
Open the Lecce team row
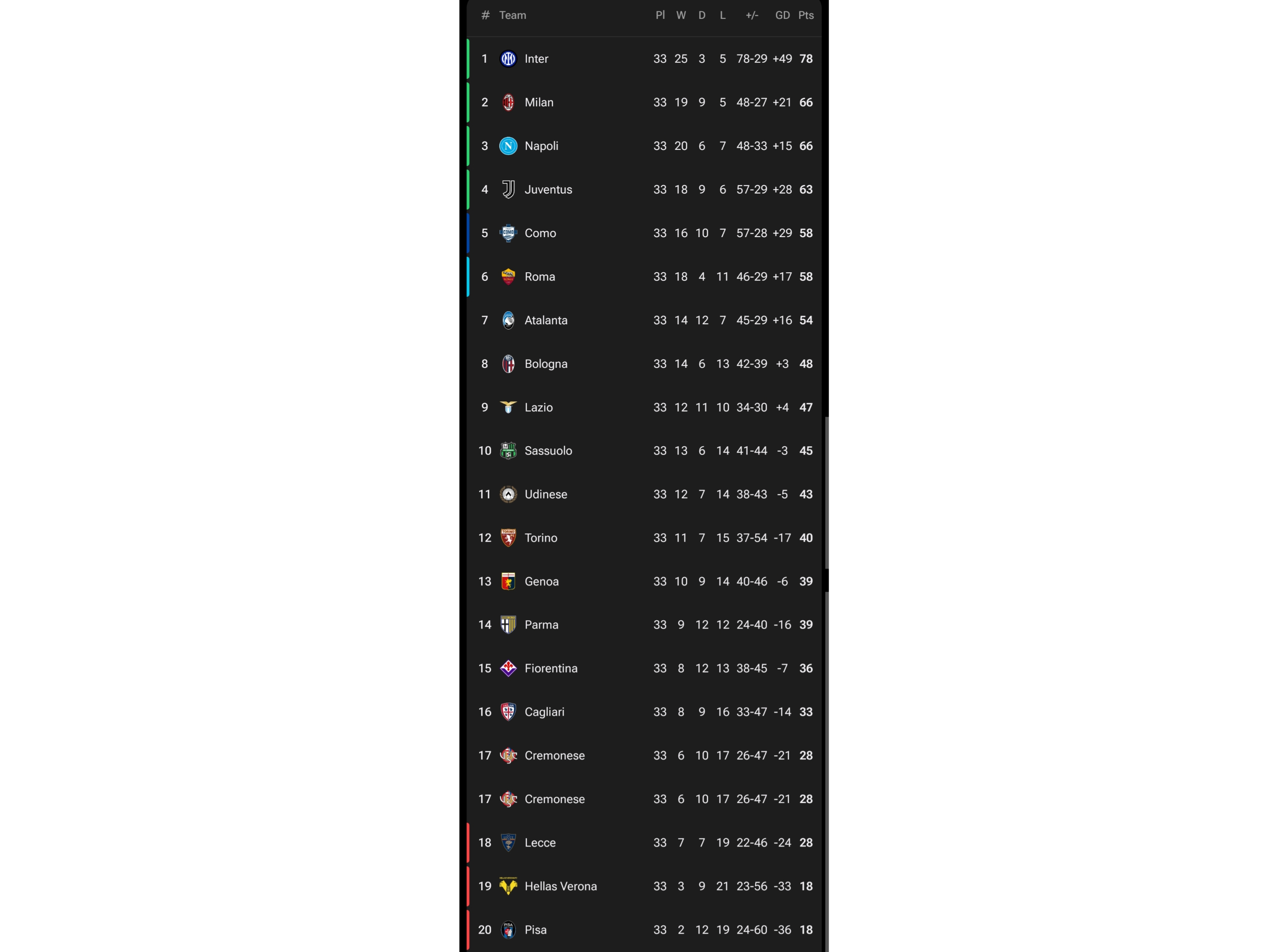click(539, 842)
